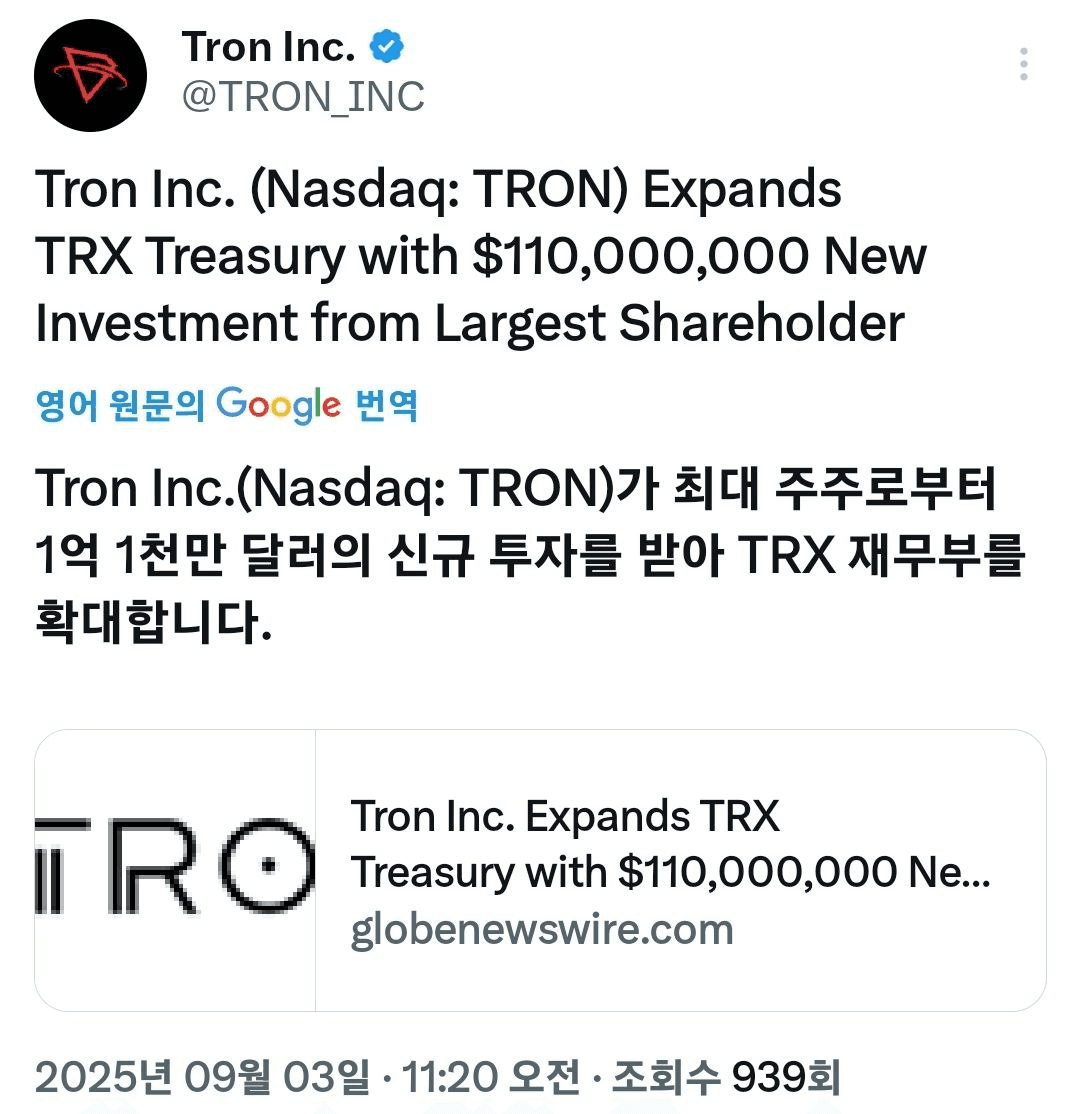The image size is (1080, 1114).
Task: Open the tweet's overflow menu
Action: click(x=1023, y=64)
